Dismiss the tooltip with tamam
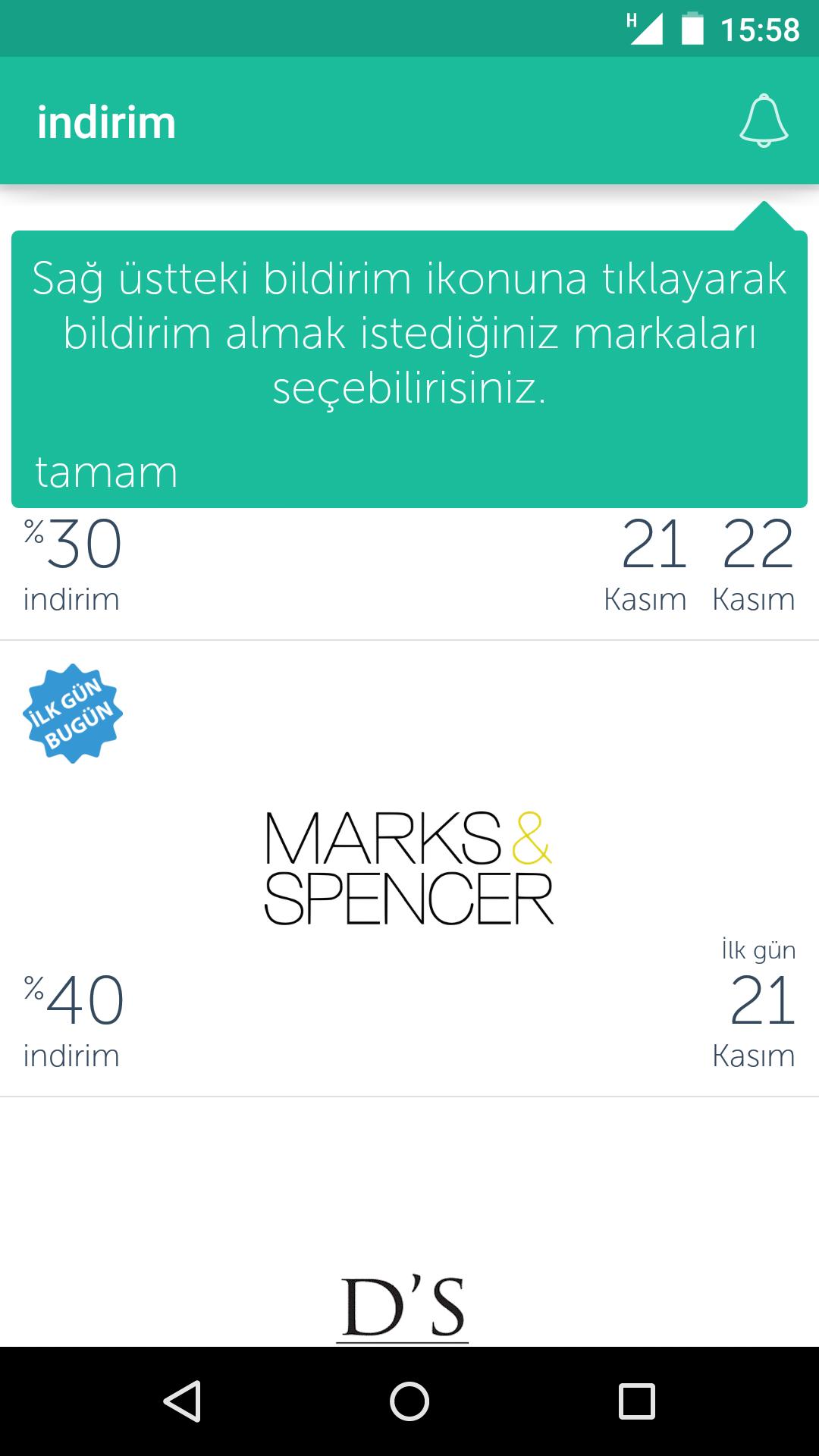 point(106,472)
